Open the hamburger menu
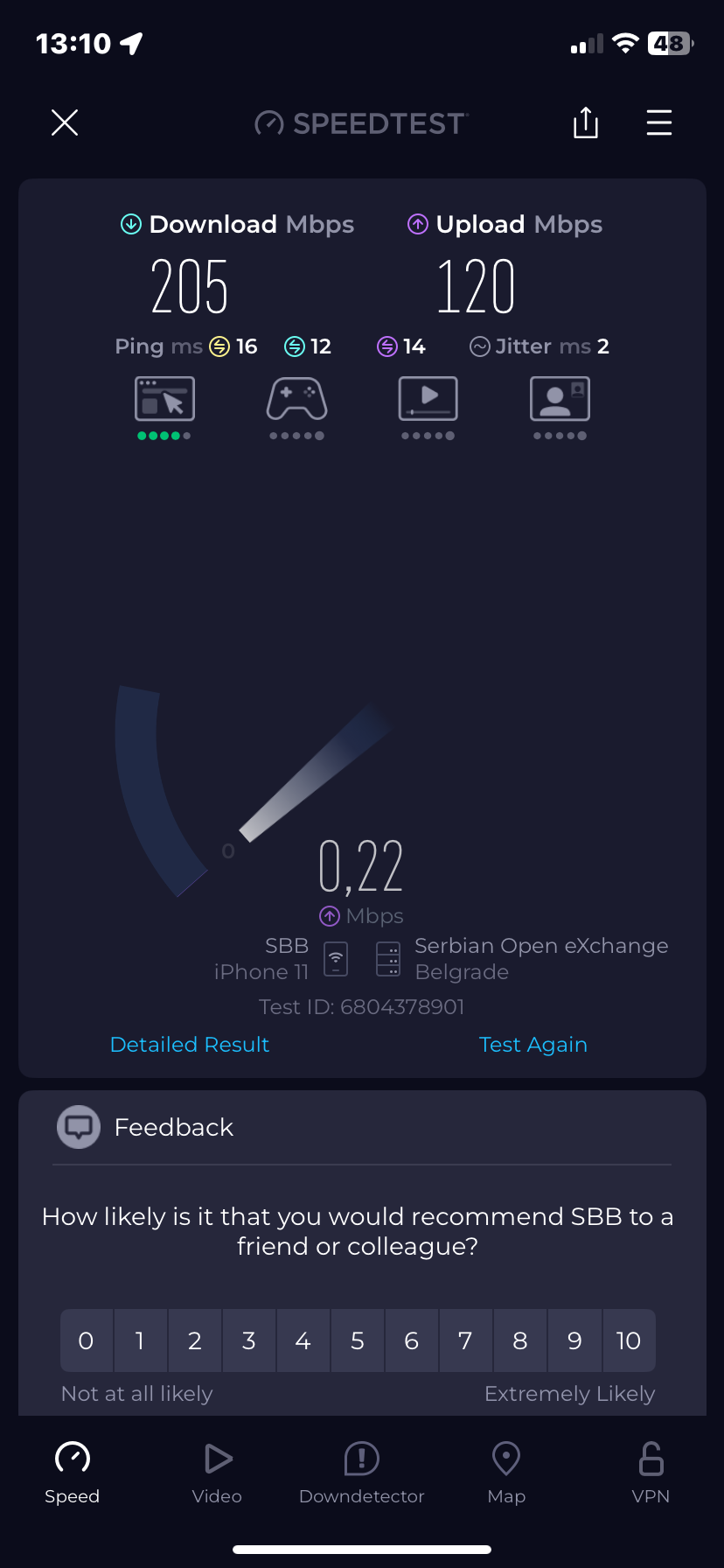 point(659,122)
